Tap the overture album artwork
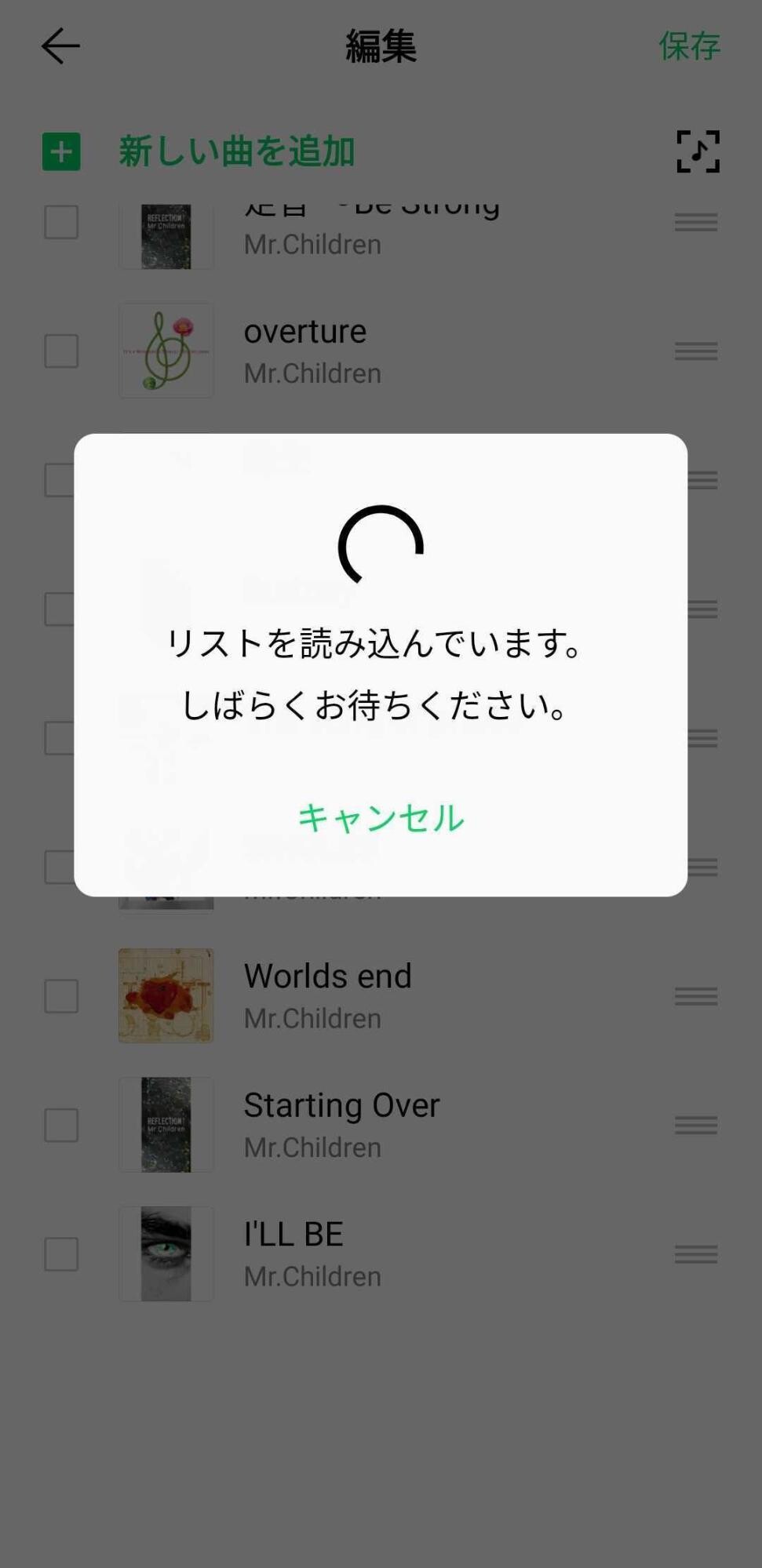 click(x=166, y=351)
